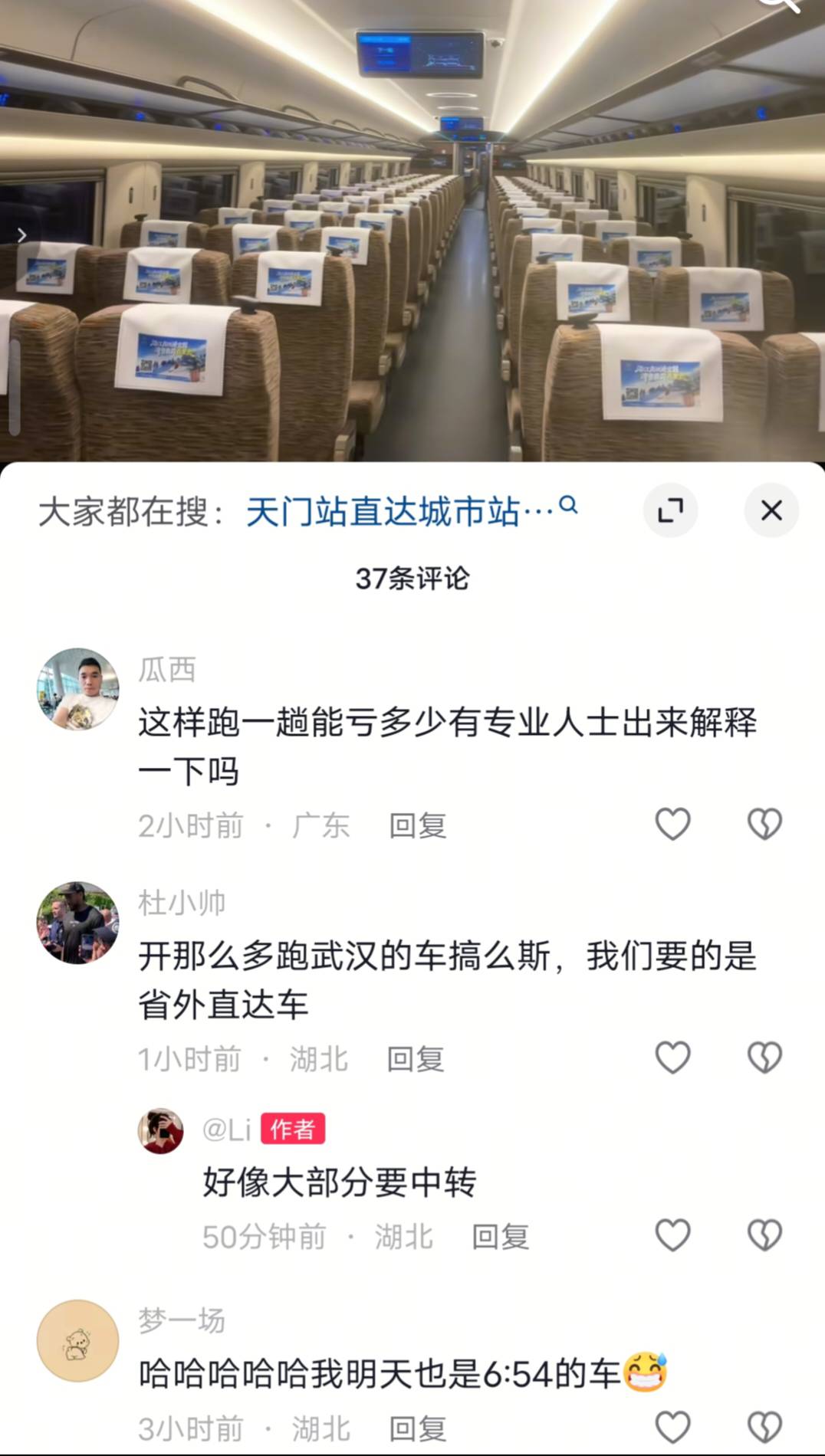Like 瓜西's comment
This screenshot has width=825, height=1456.
[x=672, y=825]
